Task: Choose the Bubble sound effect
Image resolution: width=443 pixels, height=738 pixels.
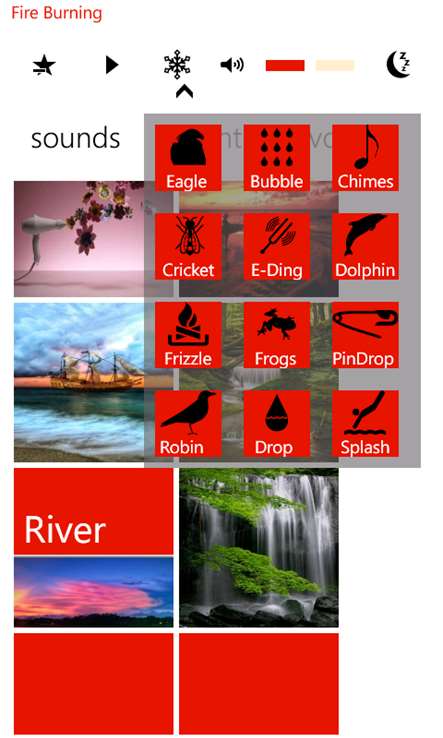Action: [x=277, y=158]
